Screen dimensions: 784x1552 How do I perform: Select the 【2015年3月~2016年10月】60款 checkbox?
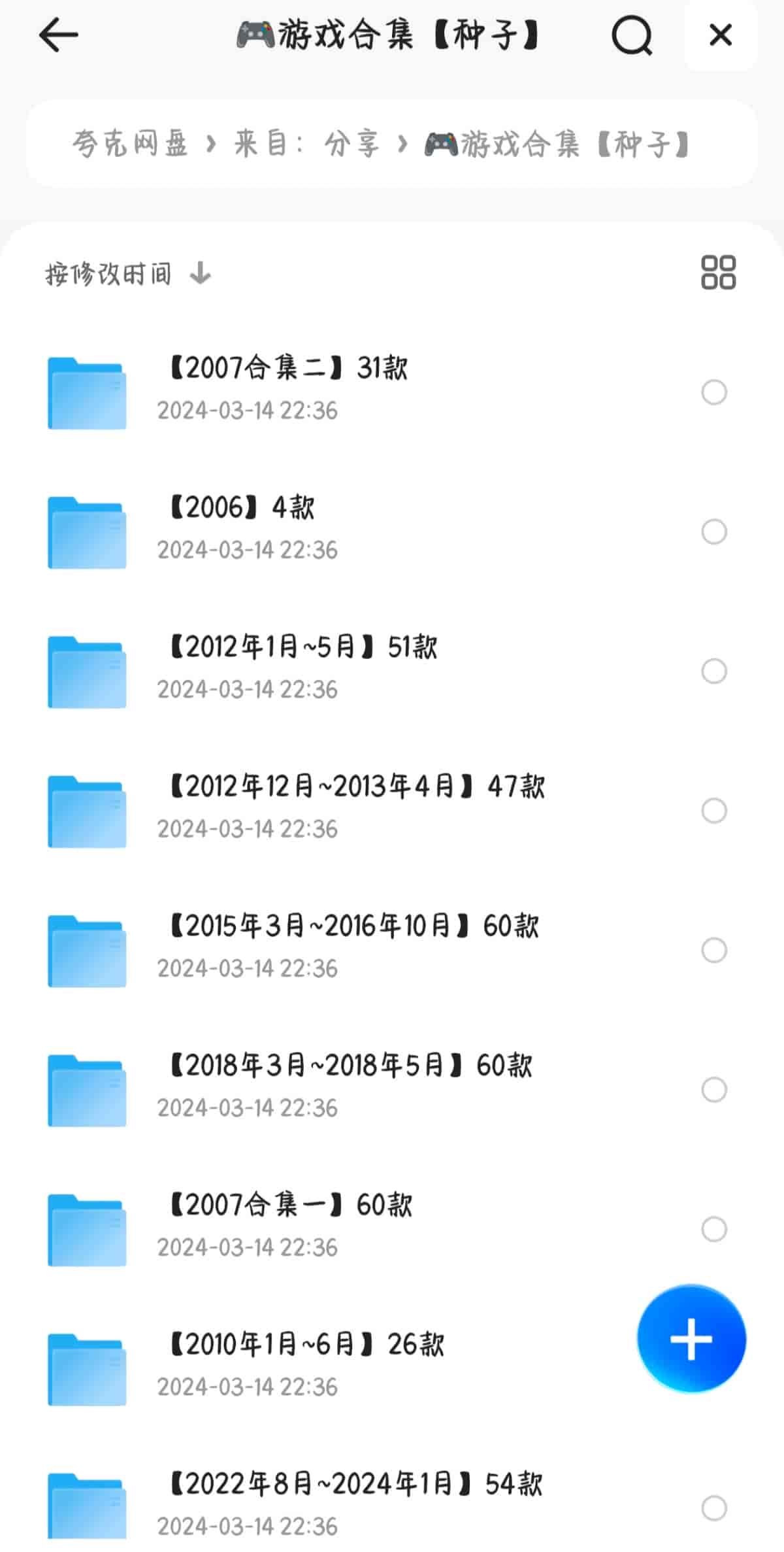click(x=714, y=951)
